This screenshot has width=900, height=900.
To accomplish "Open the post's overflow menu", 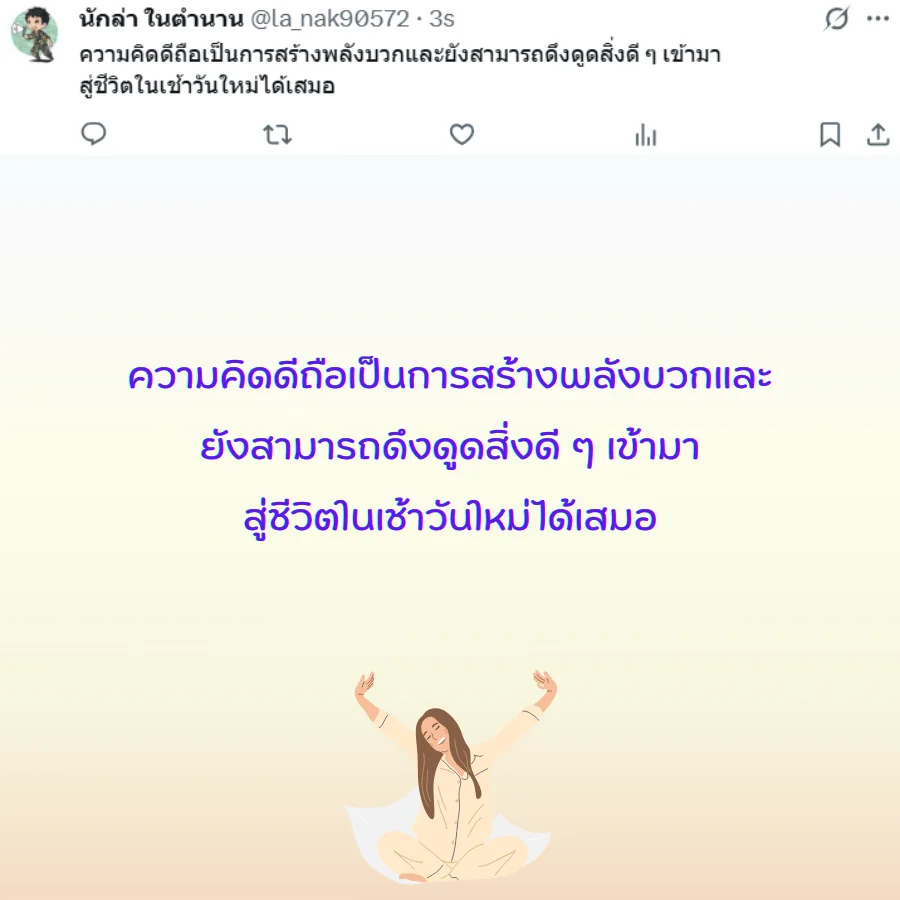I will 877,19.
